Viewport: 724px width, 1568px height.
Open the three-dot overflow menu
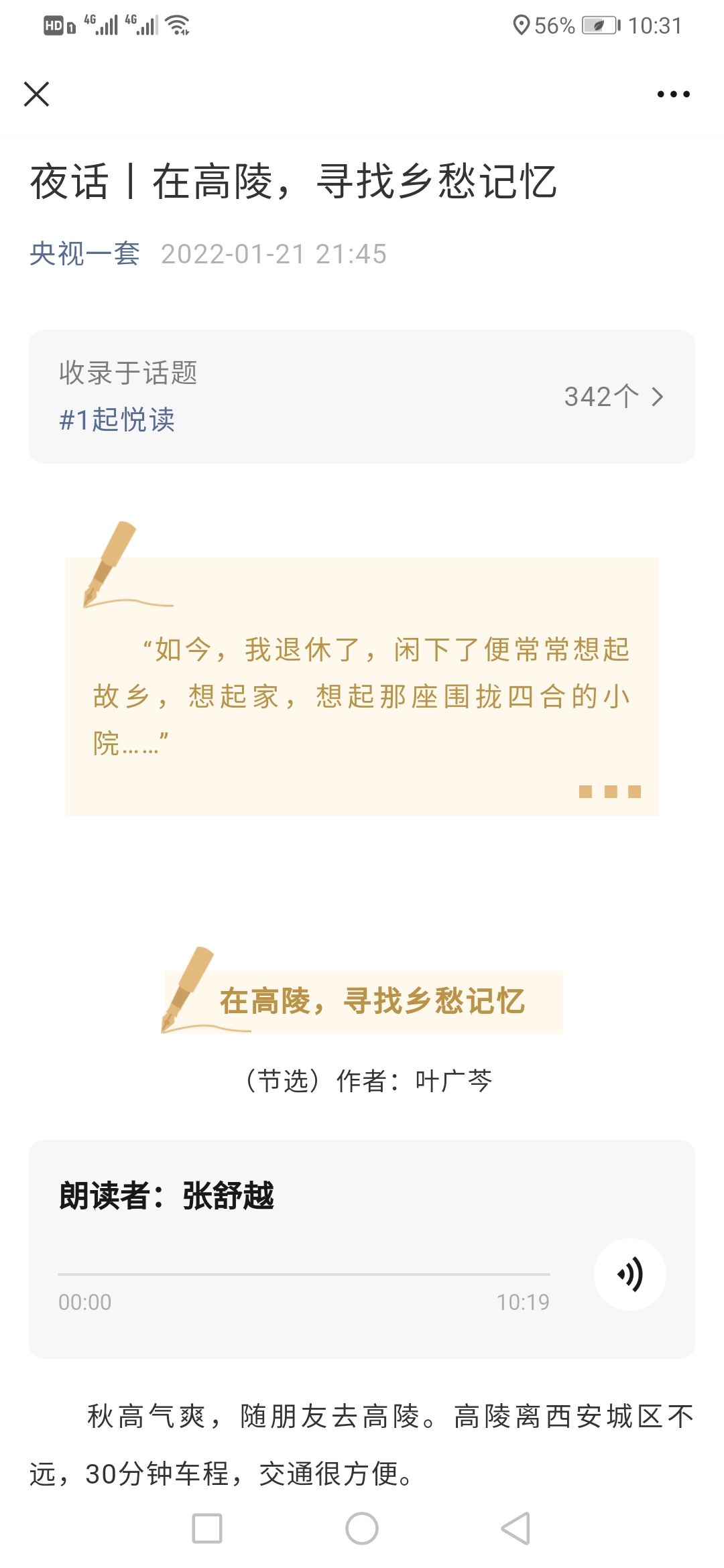tap(673, 94)
